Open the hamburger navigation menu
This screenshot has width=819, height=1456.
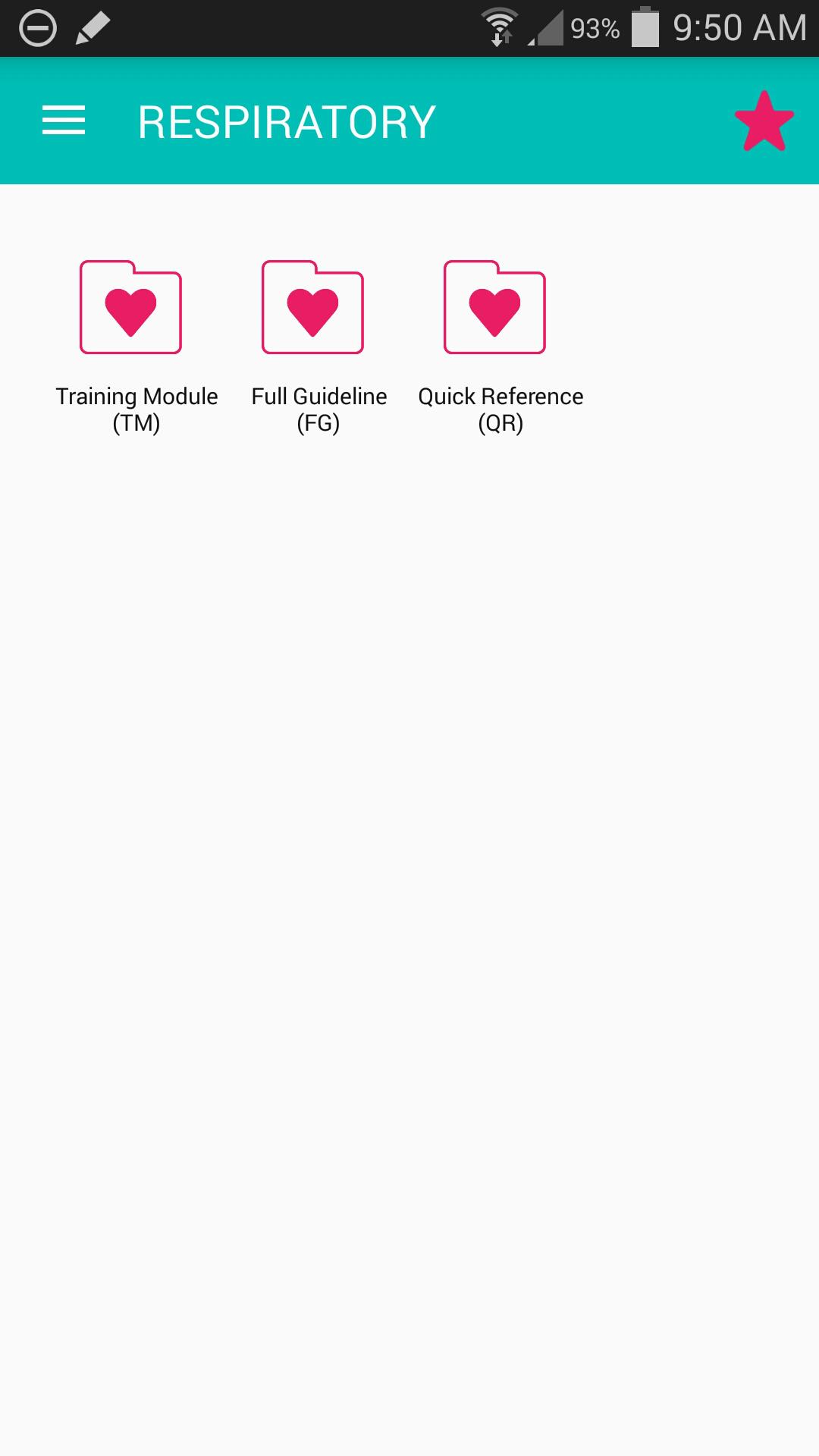click(64, 121)
